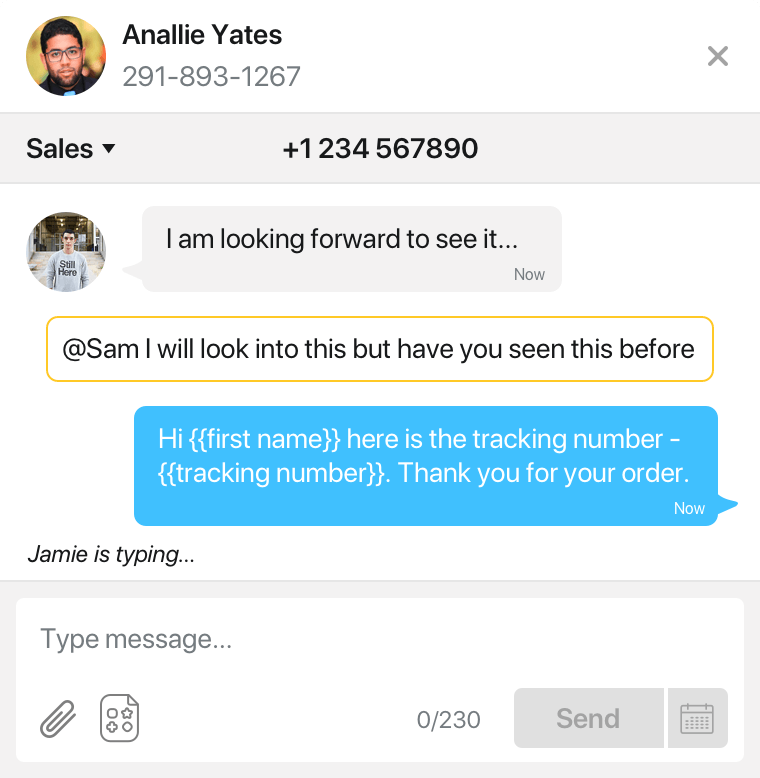Schedule the message with the calendar icon
Screen dimensions: 760x778
click(697, 718)
